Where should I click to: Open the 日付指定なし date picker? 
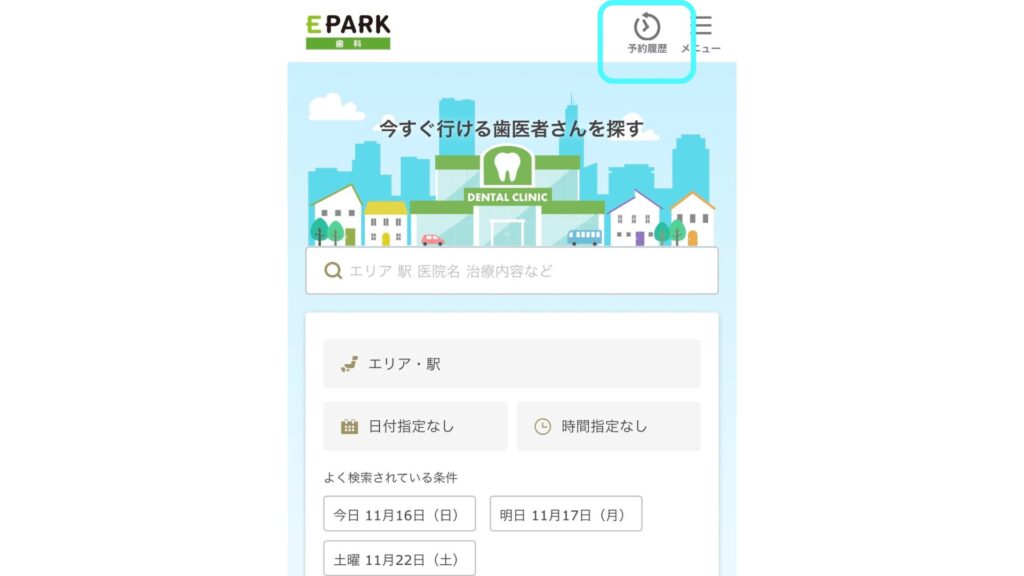pos(415,426)
